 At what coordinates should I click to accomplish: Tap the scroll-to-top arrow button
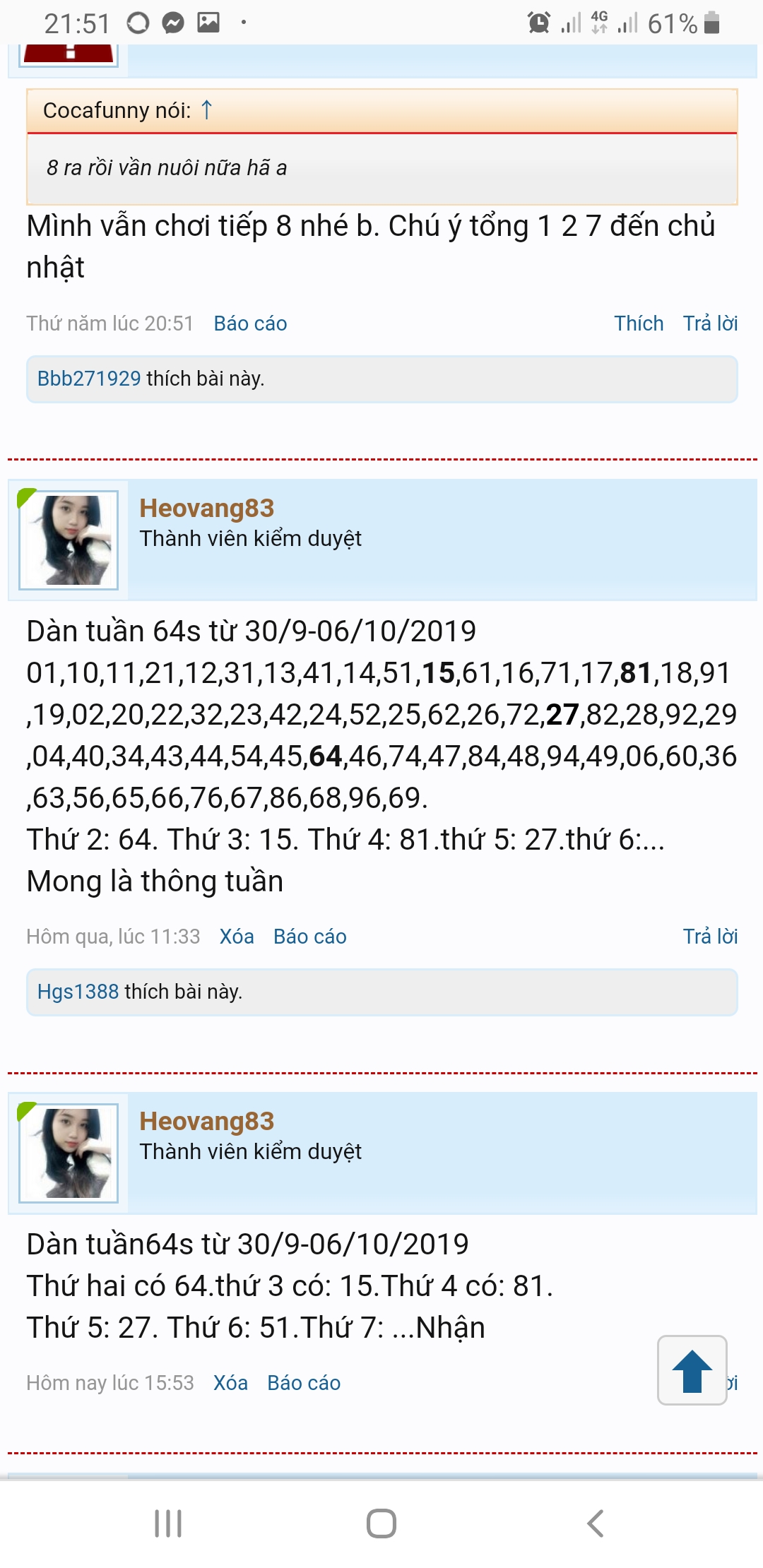point(692,1370)
